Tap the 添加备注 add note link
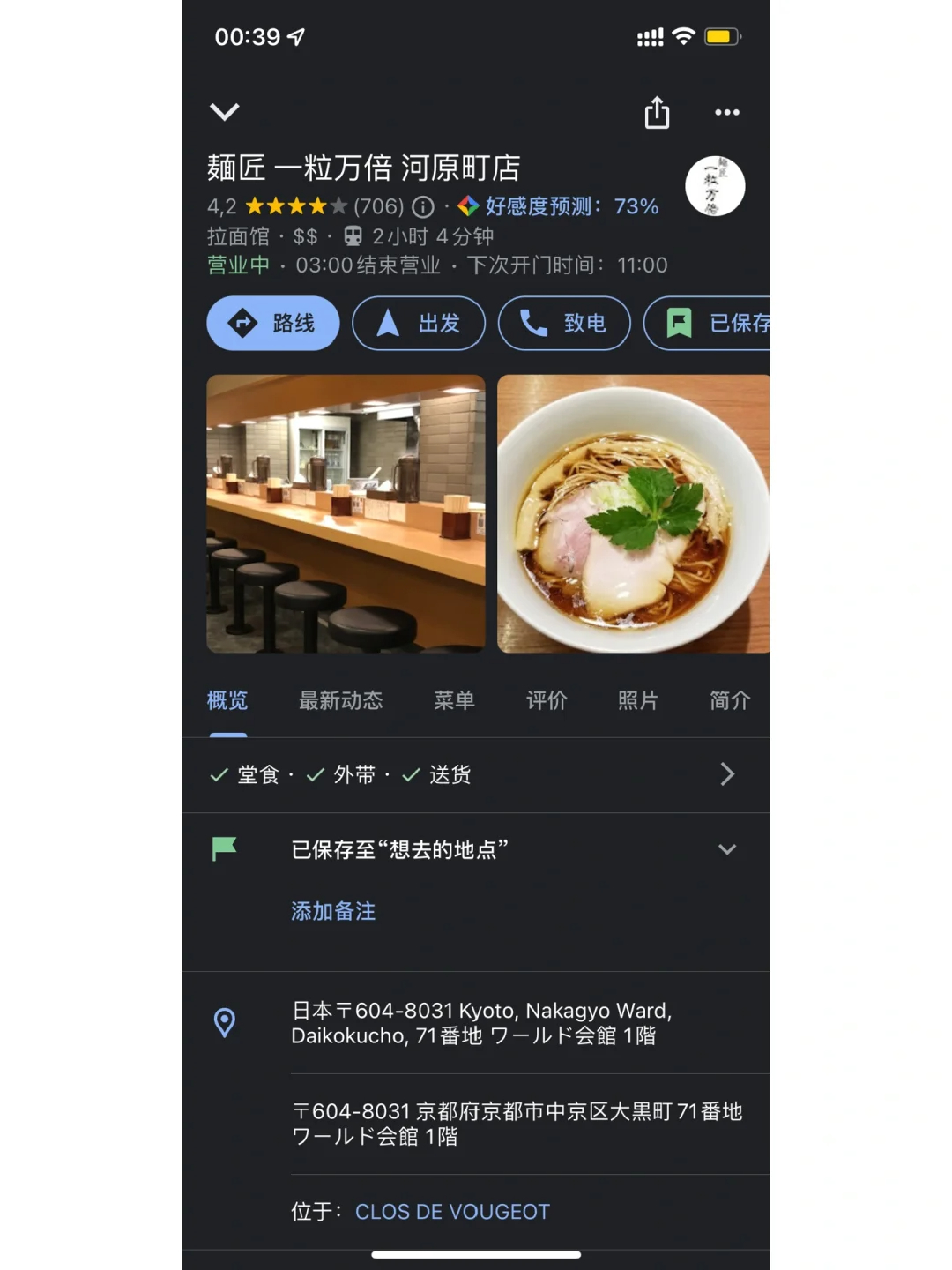This screenshot has width=952, height=1270. click(x=333, y=911)
